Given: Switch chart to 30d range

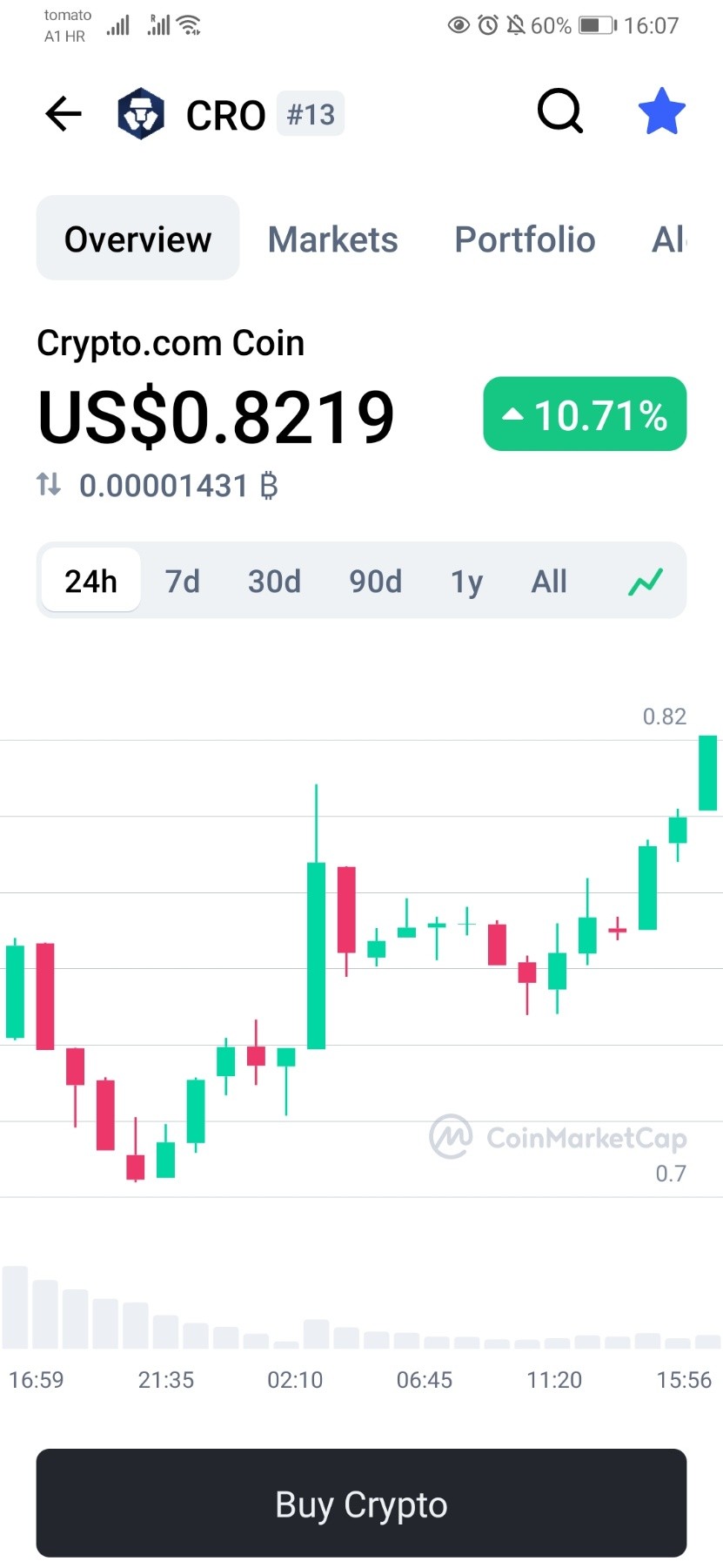Looking at the screenshot, I should click(274, 581).
